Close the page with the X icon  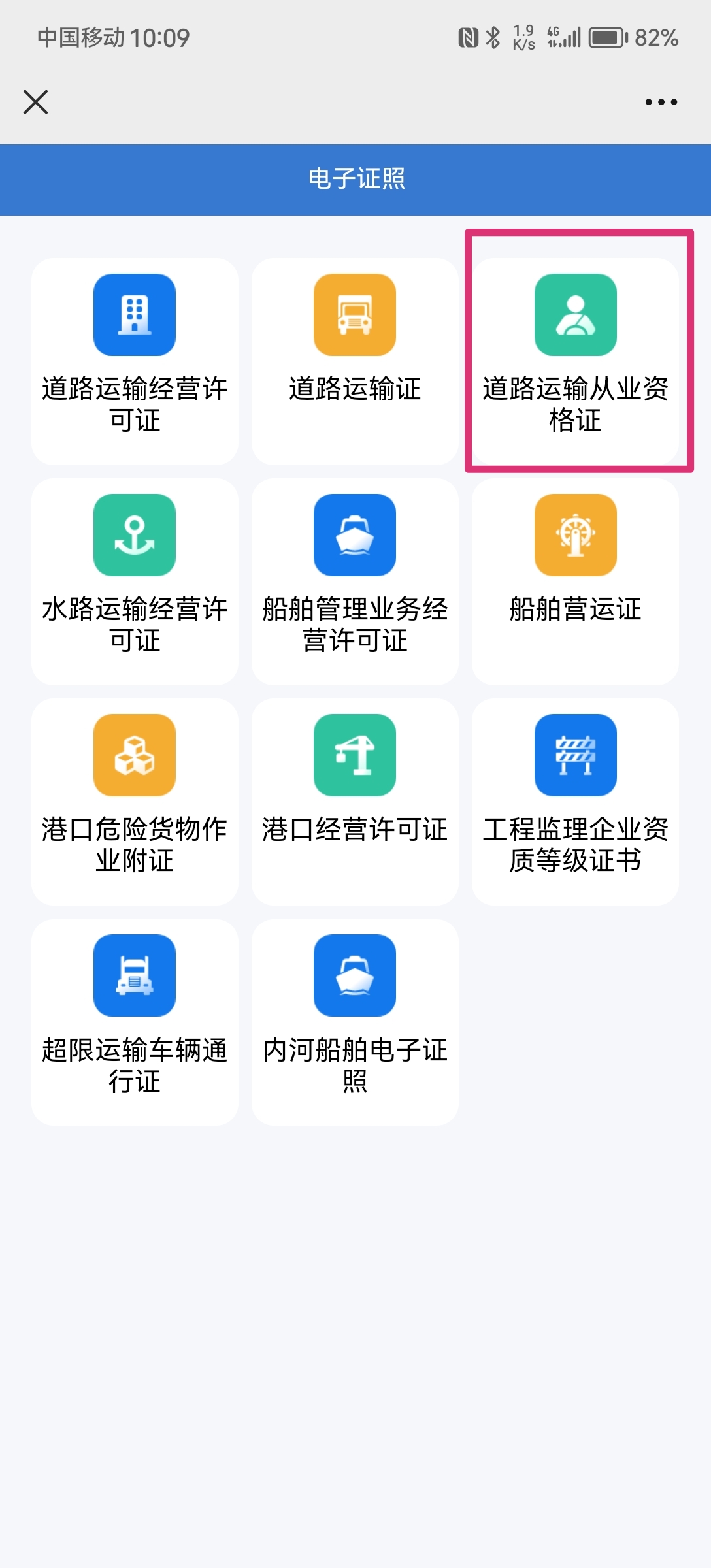pyautogui.click(x=36, y=102)
